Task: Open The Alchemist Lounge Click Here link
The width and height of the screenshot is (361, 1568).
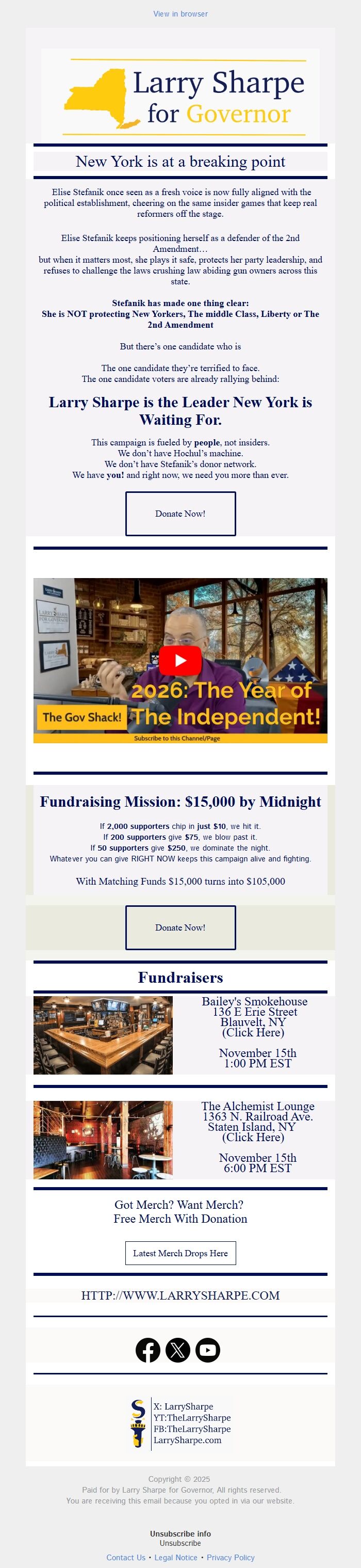Action: [253, 1137]
